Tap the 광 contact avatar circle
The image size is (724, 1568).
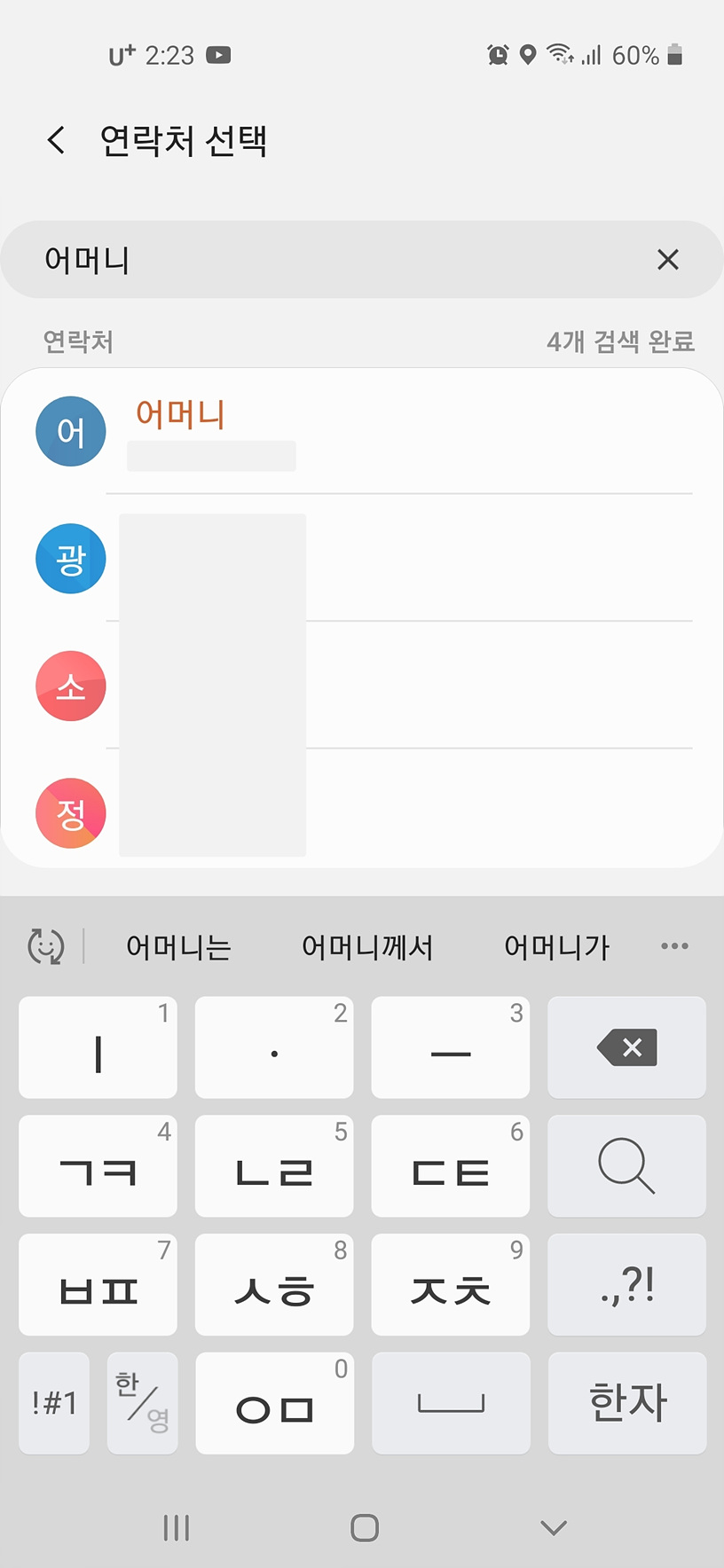click(70, 559)
